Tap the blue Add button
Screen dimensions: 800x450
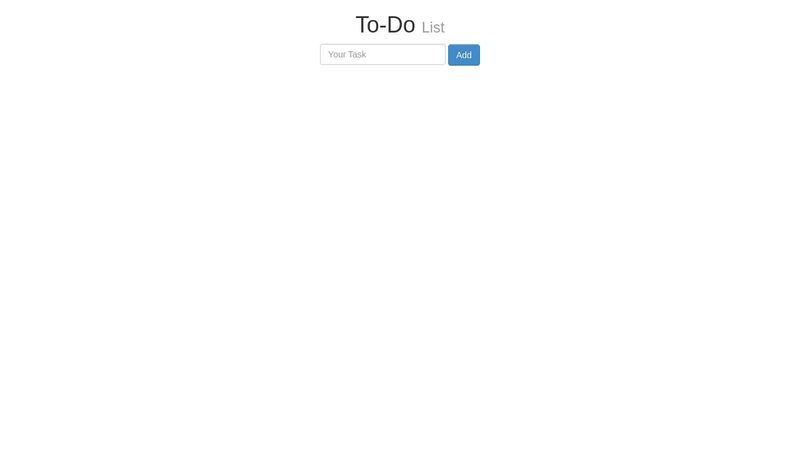tap(463, 55)
